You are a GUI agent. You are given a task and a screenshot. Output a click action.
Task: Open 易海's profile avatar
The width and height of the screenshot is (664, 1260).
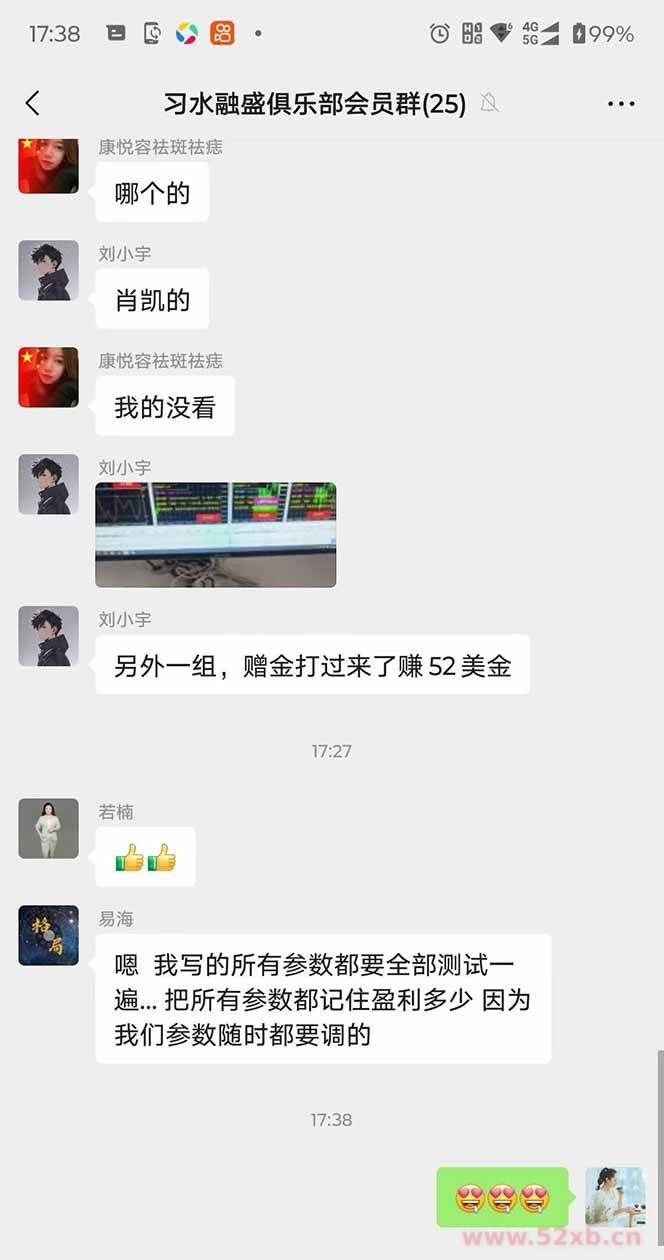click(x=48, y=935)
